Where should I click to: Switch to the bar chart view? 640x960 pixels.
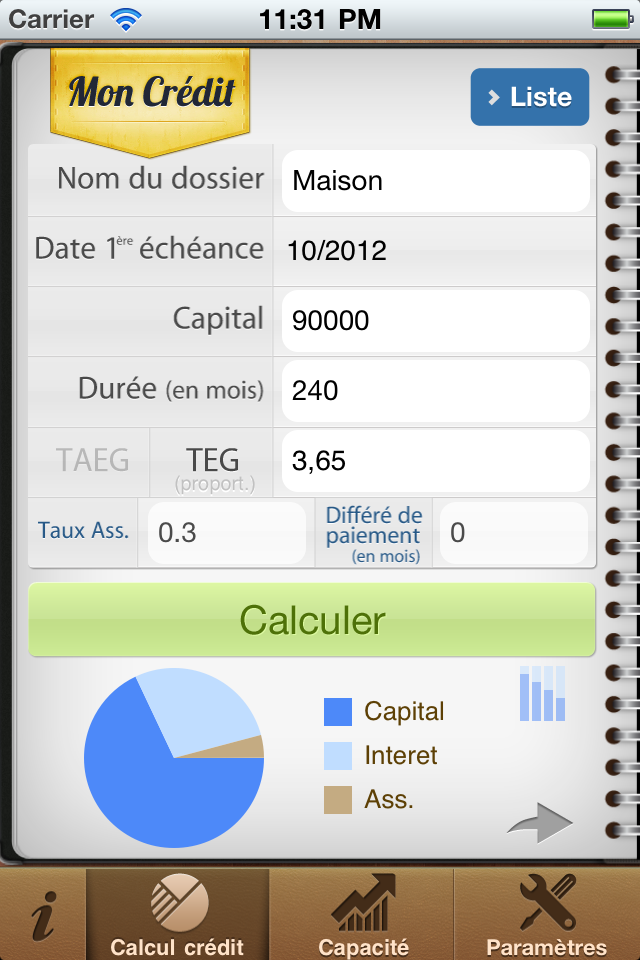point(543,693)
